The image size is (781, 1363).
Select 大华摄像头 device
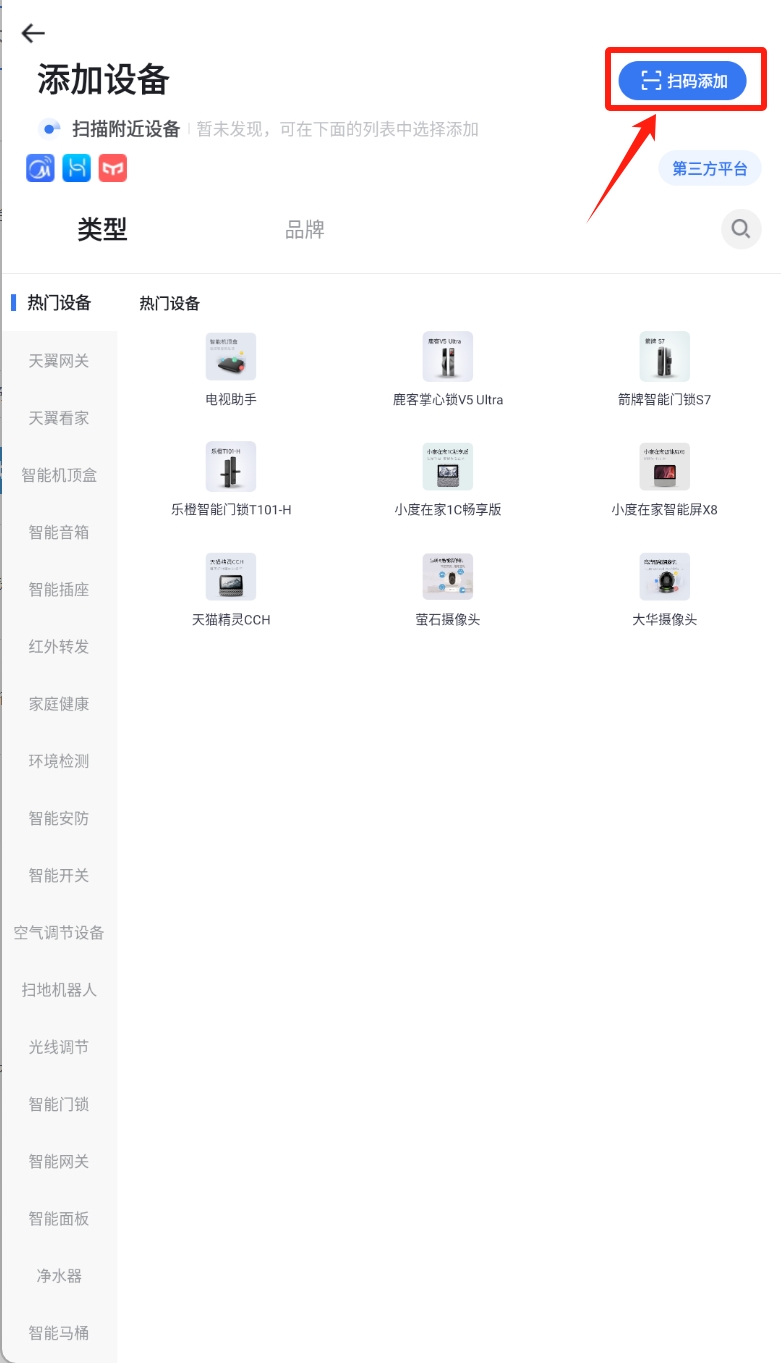(664, 590)
